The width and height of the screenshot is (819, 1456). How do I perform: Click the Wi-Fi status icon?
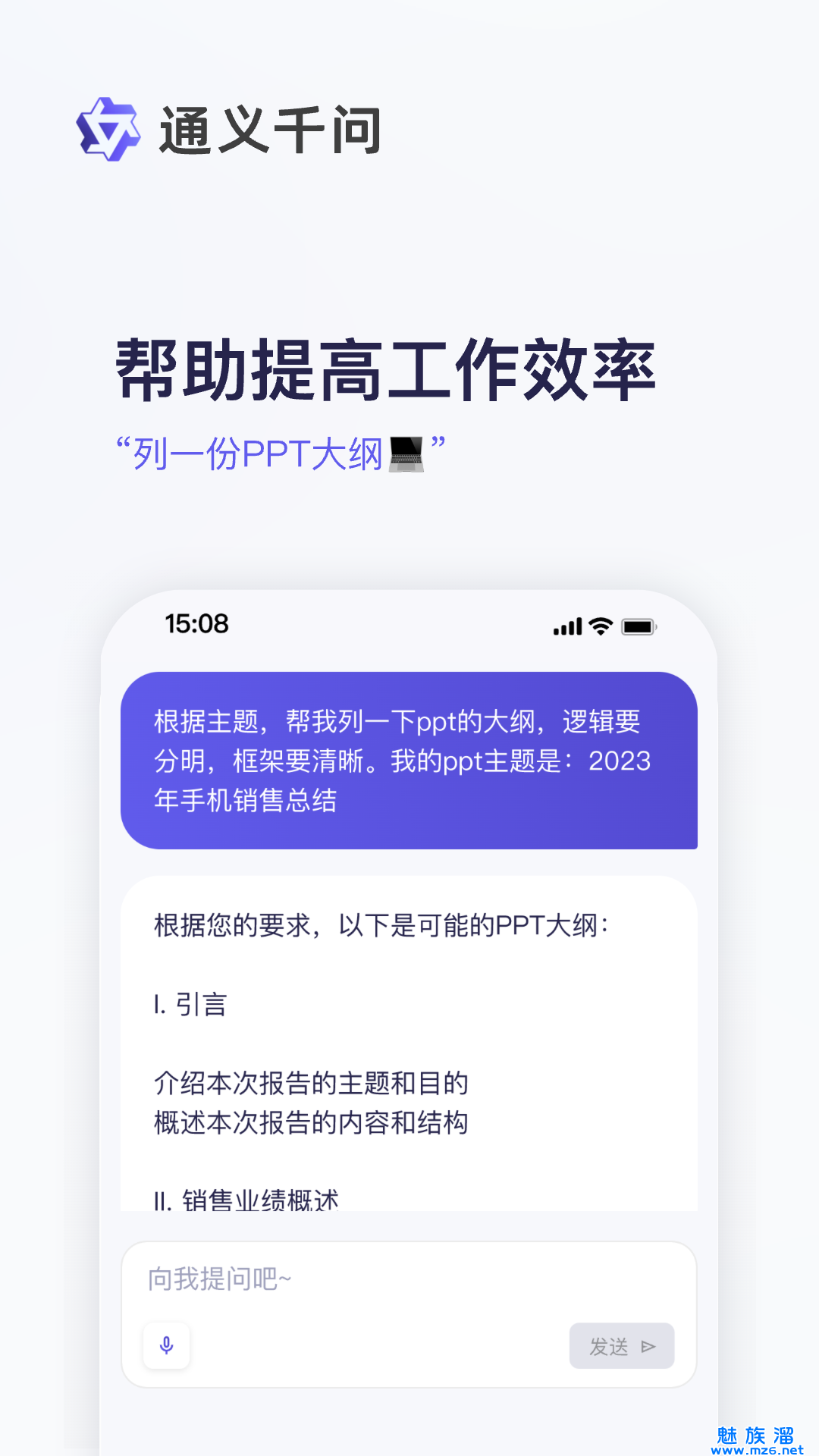(599, 626)
